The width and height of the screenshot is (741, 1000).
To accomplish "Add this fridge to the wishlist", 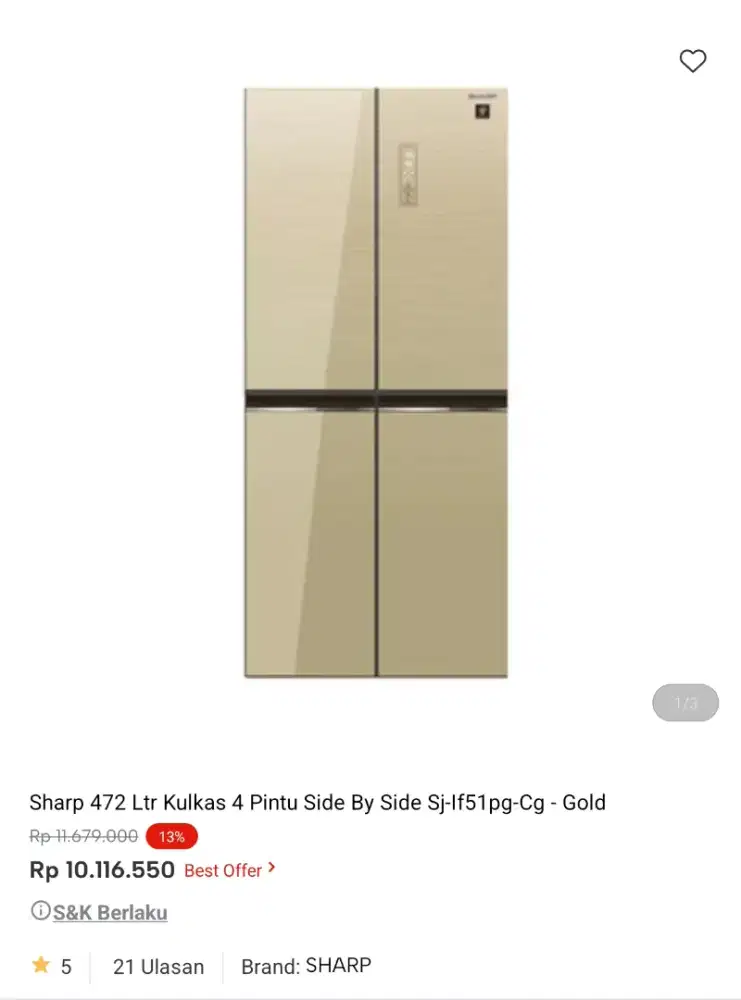I will [x=692, y=61].
